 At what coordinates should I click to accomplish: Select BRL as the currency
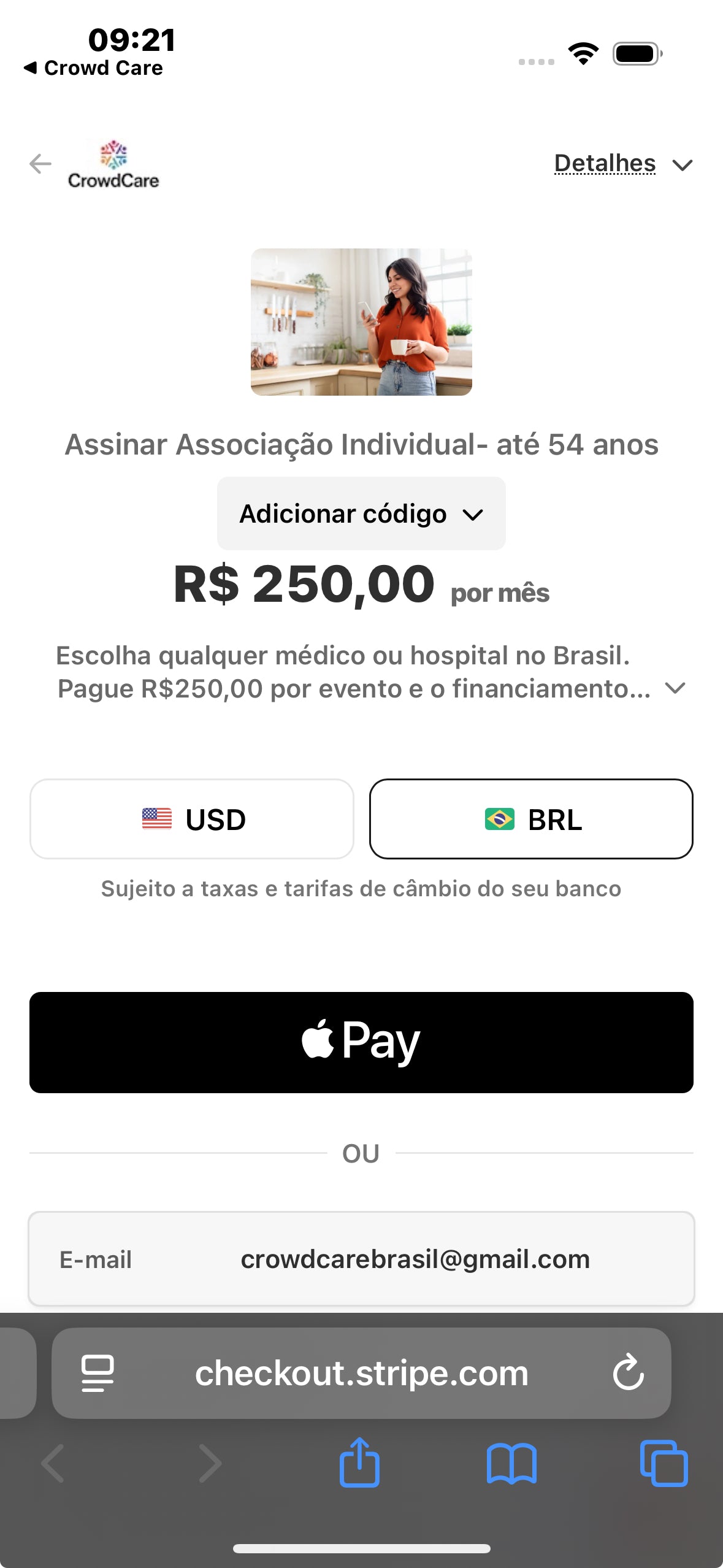[531, 819]
